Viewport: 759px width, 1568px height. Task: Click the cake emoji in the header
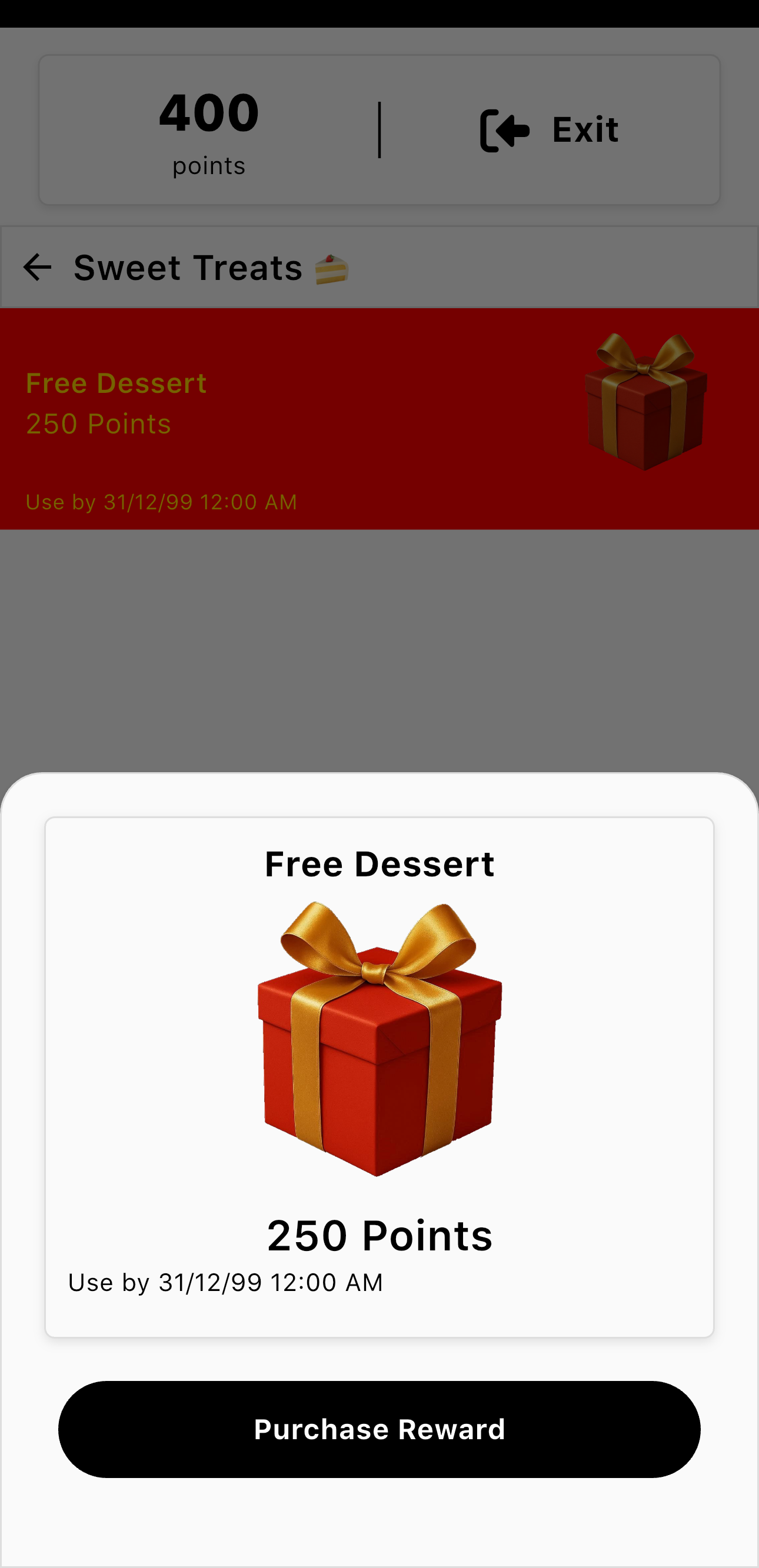[x=331, y=266]
